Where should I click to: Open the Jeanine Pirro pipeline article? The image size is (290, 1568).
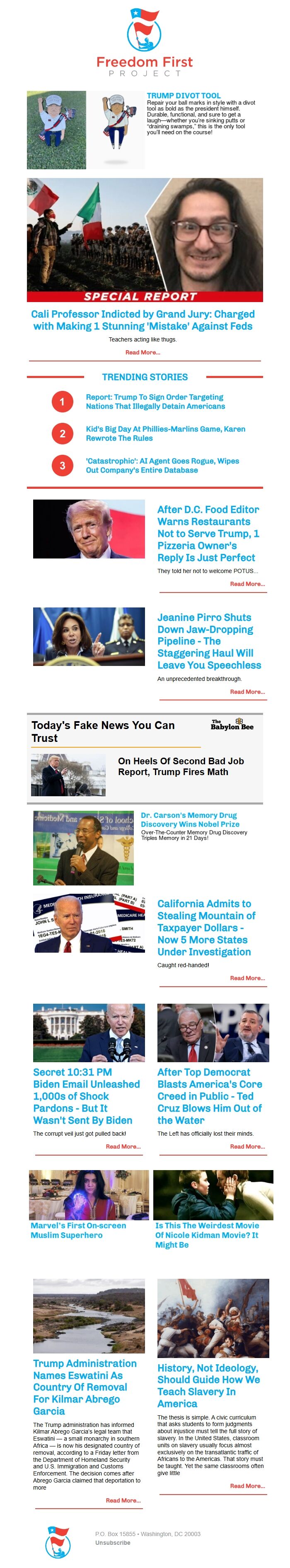[x=208, y=640]
